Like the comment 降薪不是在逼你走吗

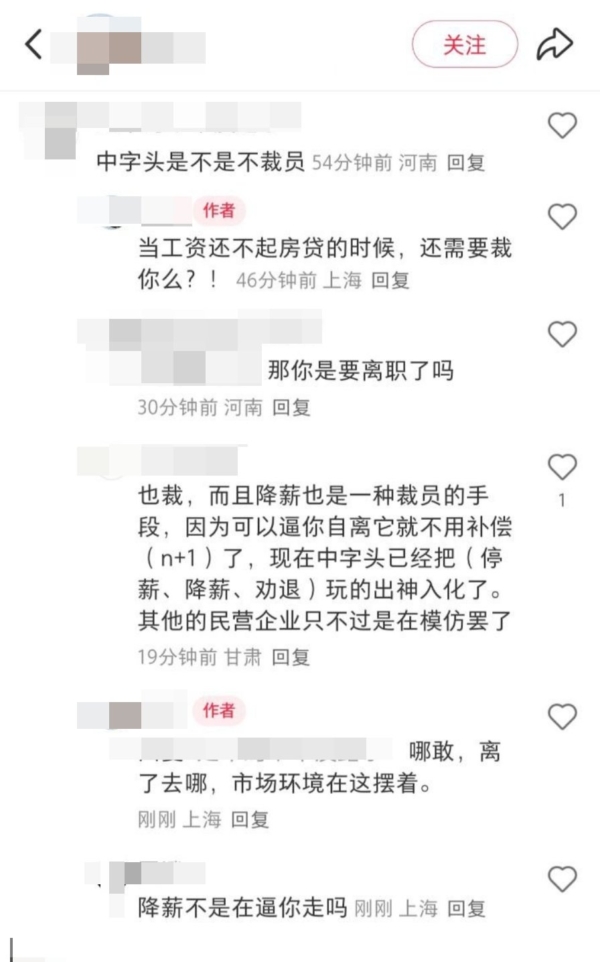(563, 879)
